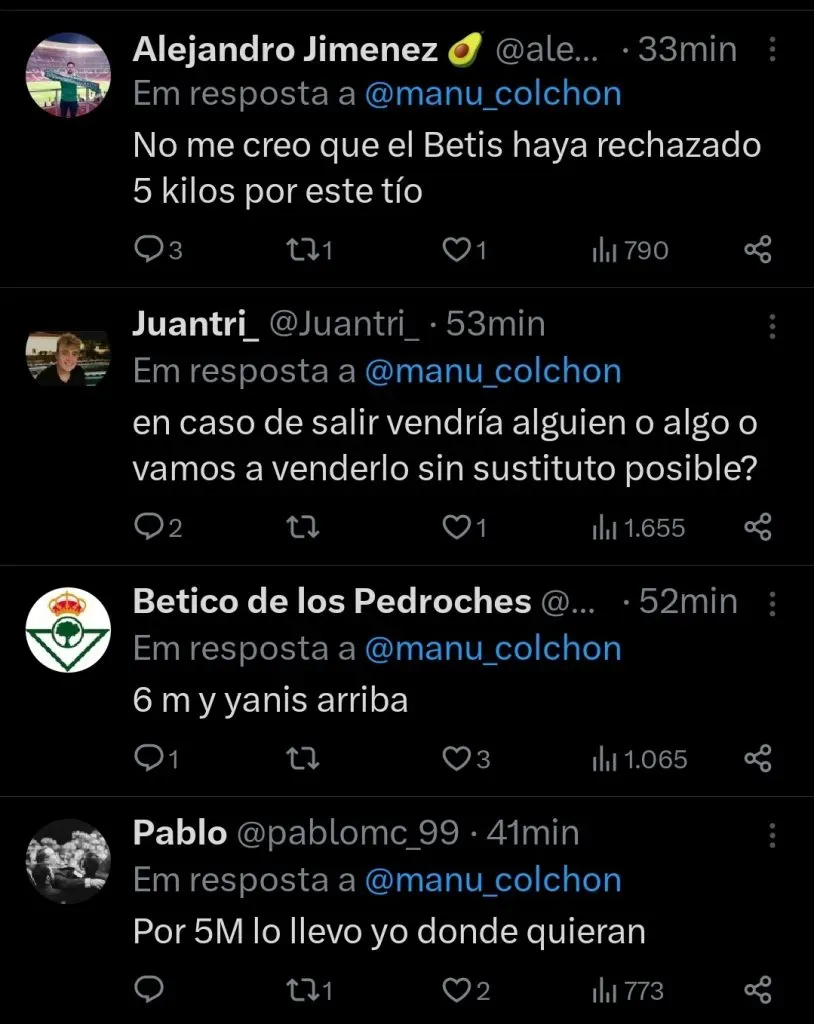Share Alejandro Jimenez's tweet
Screen dimensions: 814x1024
tap(758, 250)
